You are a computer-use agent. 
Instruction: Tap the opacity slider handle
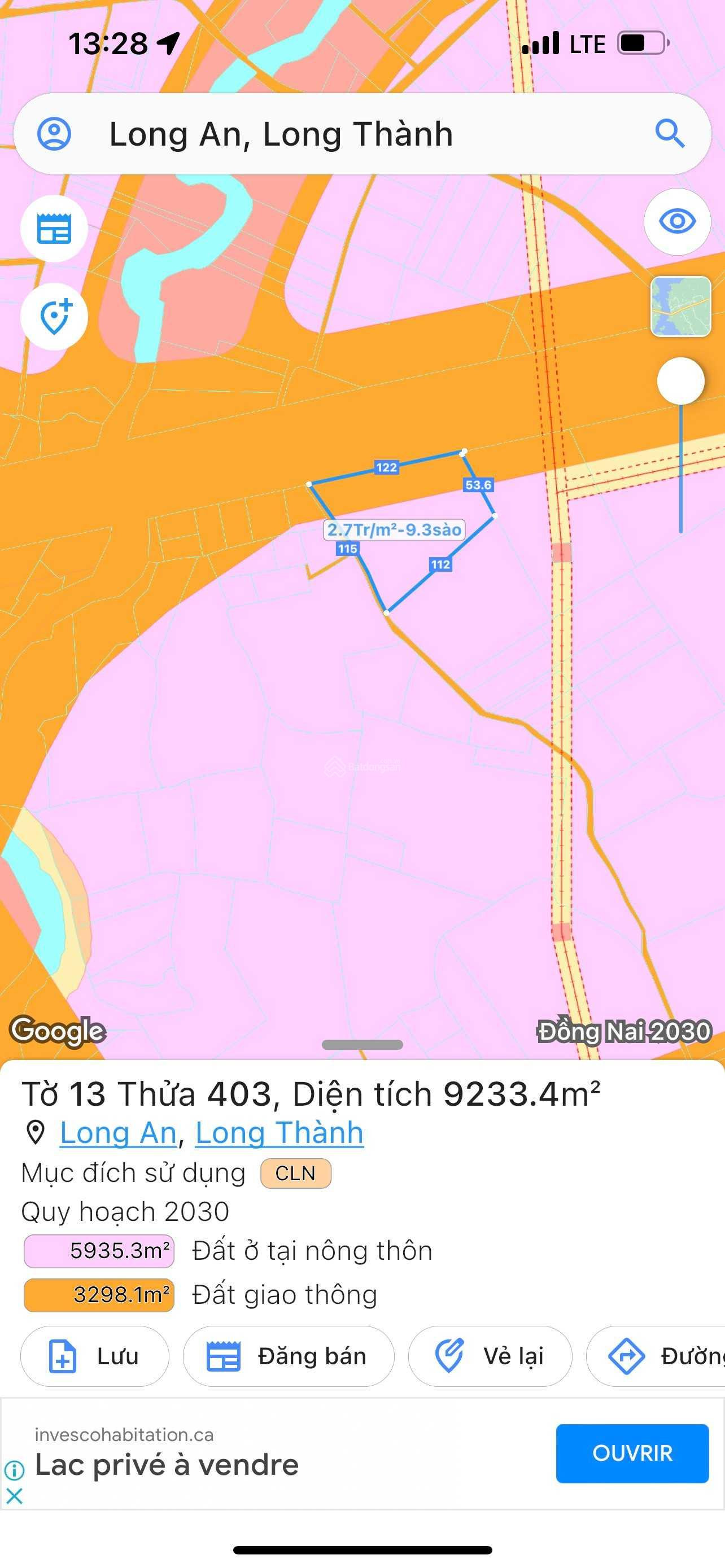pyautogui.click(x=680, y=381)
